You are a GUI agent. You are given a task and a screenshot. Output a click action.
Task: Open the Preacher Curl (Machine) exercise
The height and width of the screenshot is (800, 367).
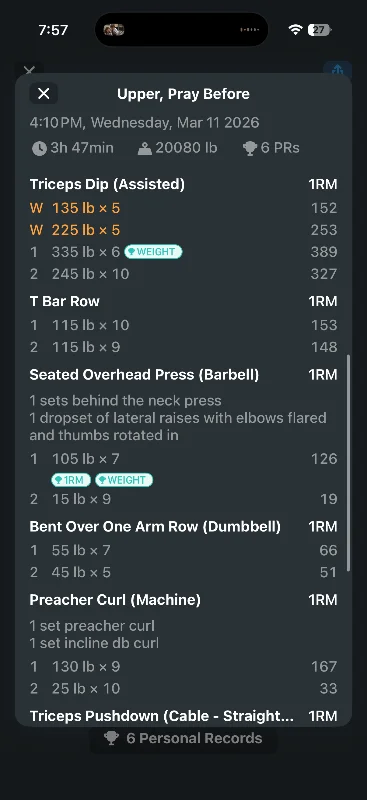coord(115,599)
